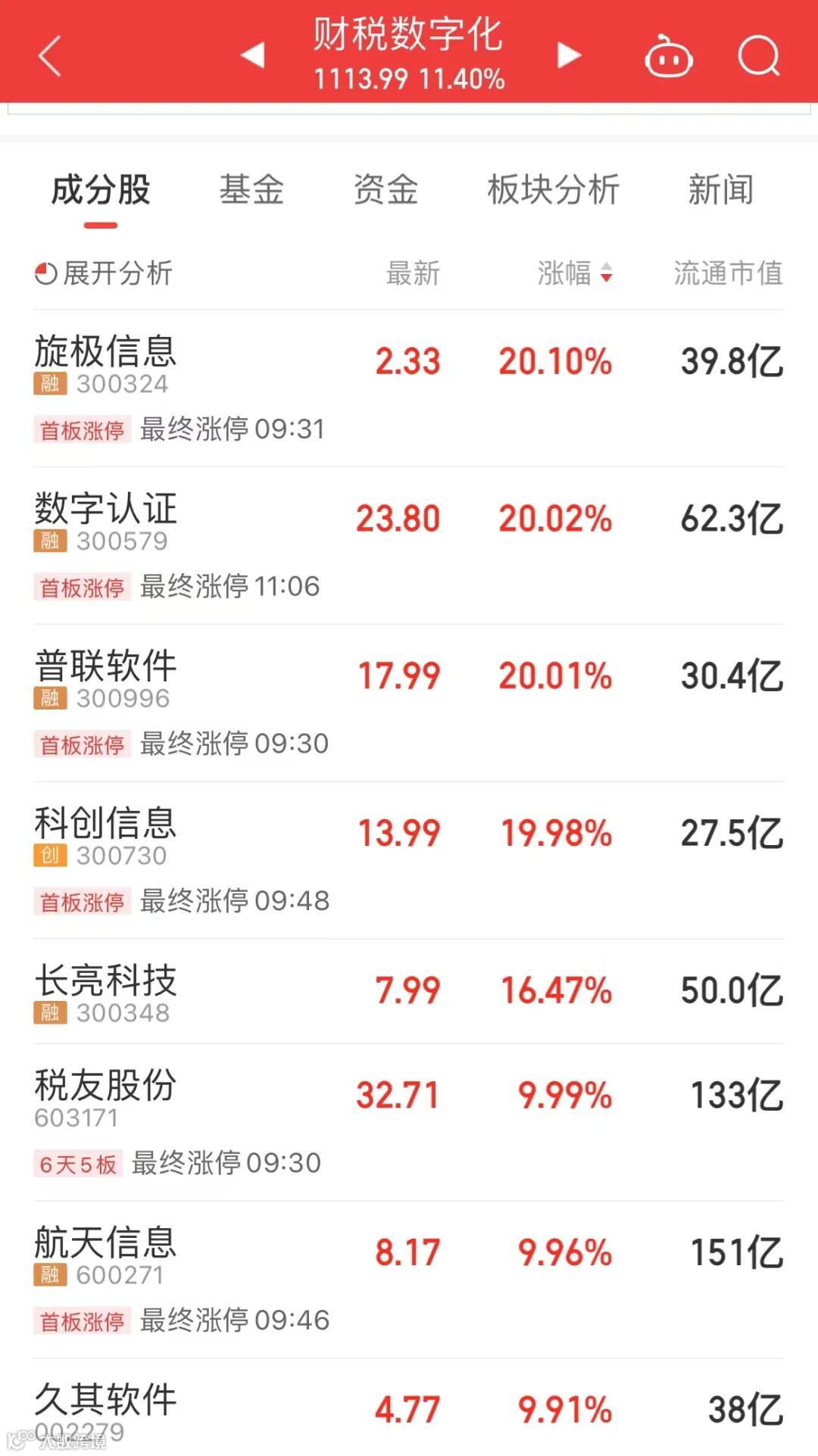Expand analysis via 展开分析
Image resolution: width=818 pixels, height=1456 pixels.
104,273
